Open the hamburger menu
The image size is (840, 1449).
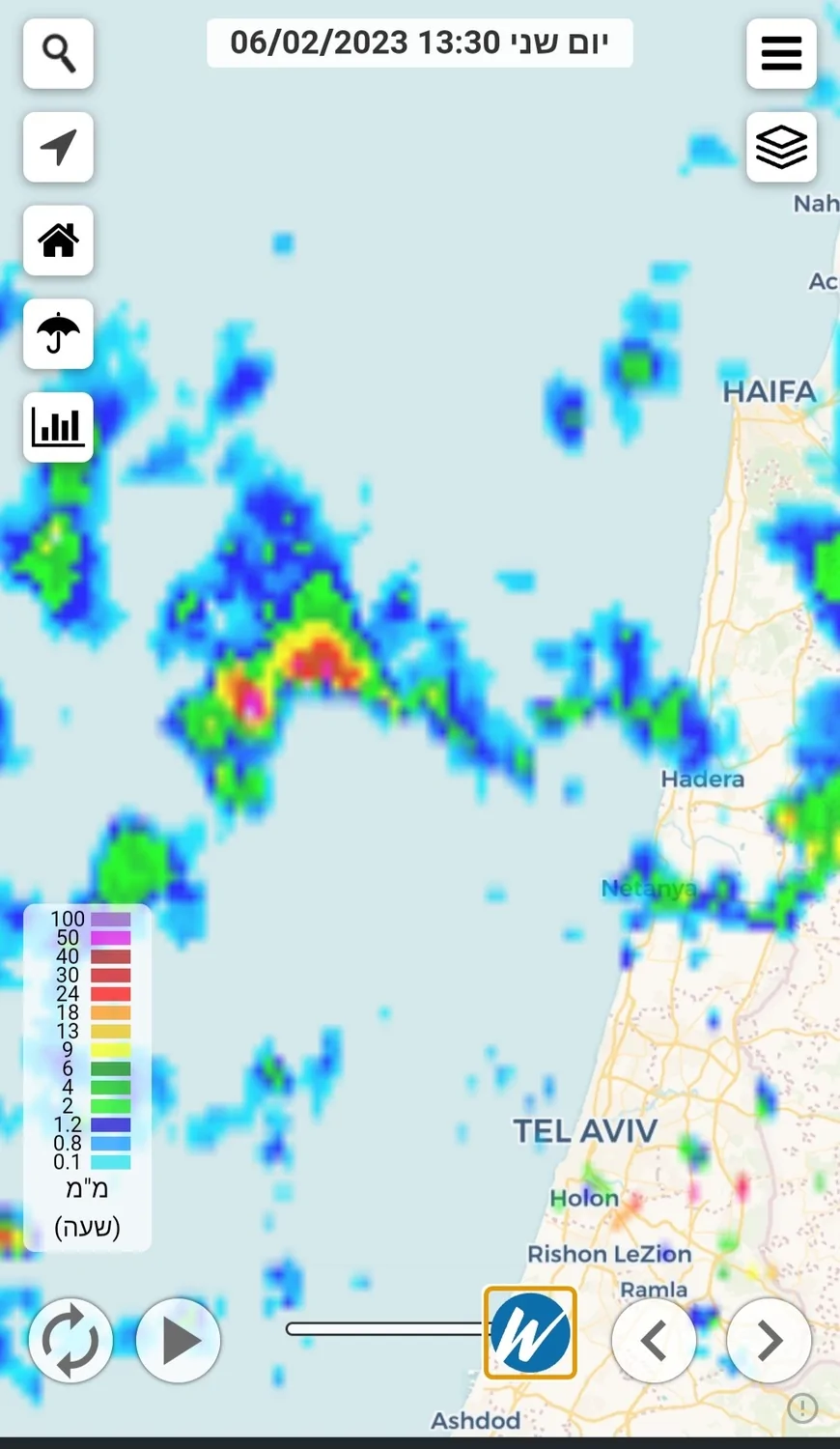tap(781, 54)
